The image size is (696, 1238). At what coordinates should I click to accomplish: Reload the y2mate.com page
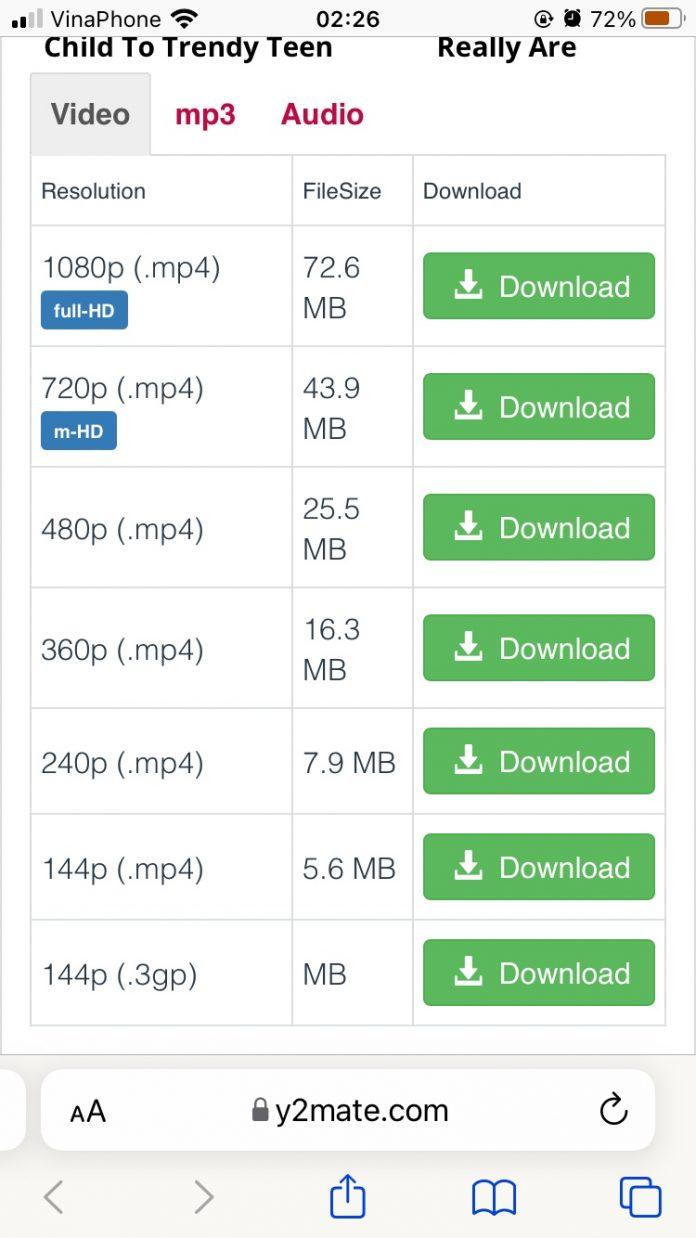(x=612, y=1110)
